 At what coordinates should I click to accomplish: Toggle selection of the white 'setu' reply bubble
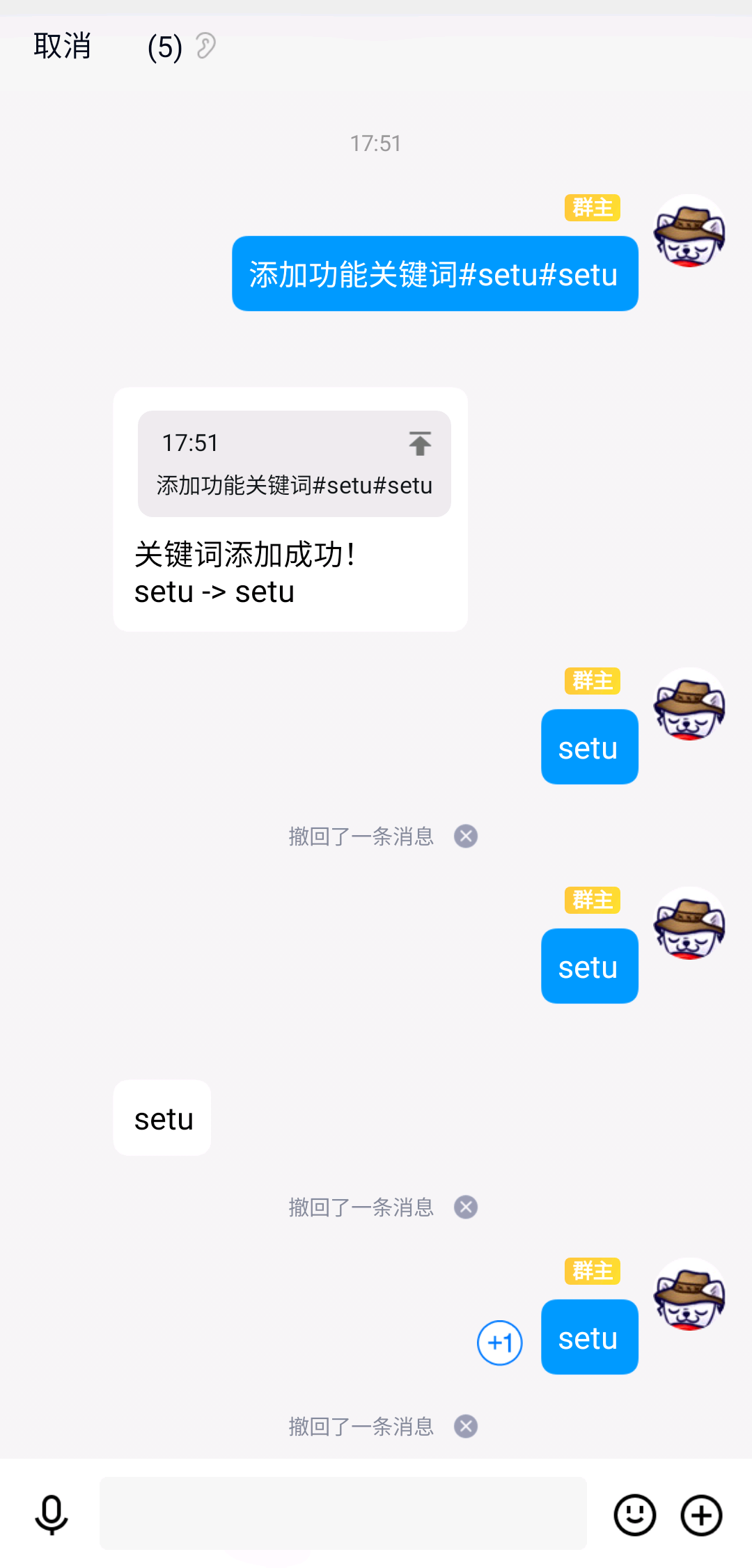click(162, 1118)
